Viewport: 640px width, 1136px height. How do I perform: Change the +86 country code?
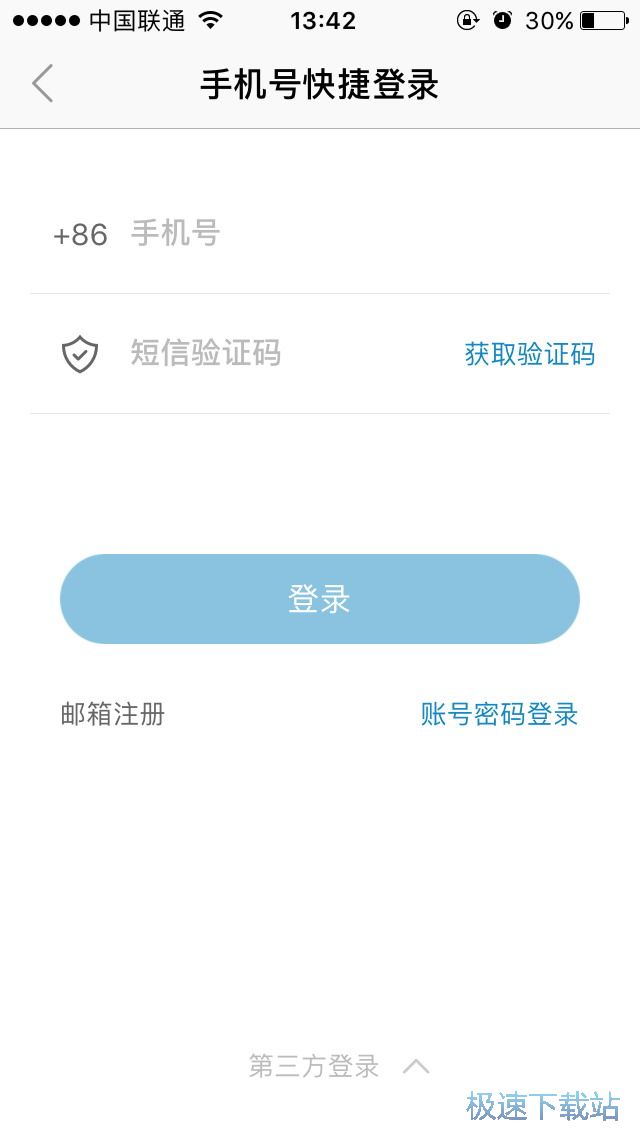tap(80, 235)
